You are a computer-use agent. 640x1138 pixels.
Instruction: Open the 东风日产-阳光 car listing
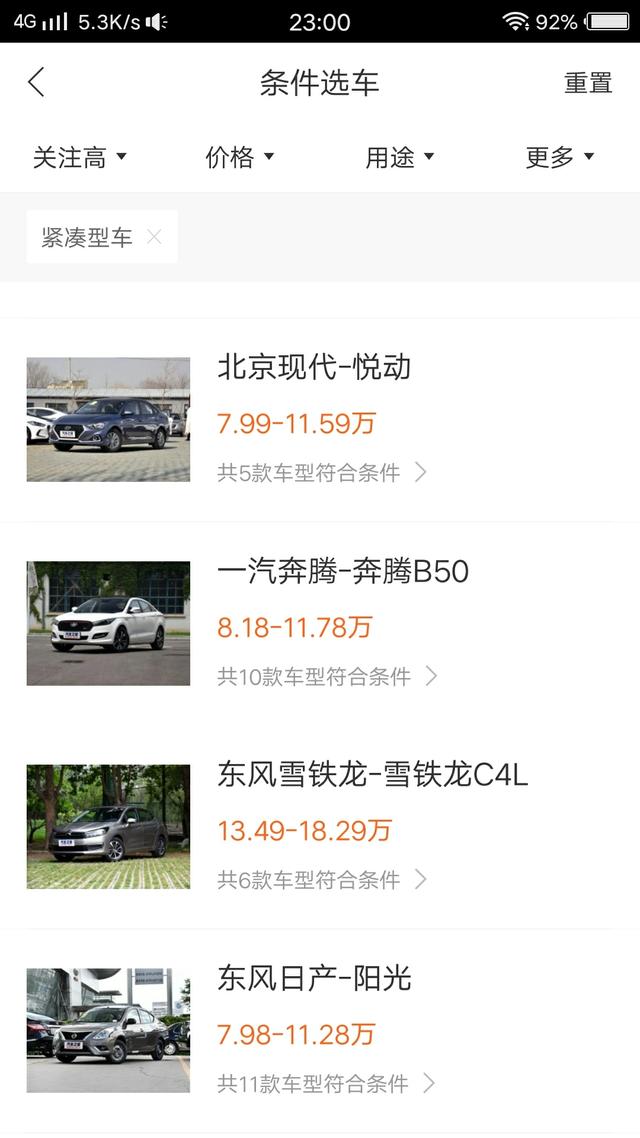tap(320, 1030)
